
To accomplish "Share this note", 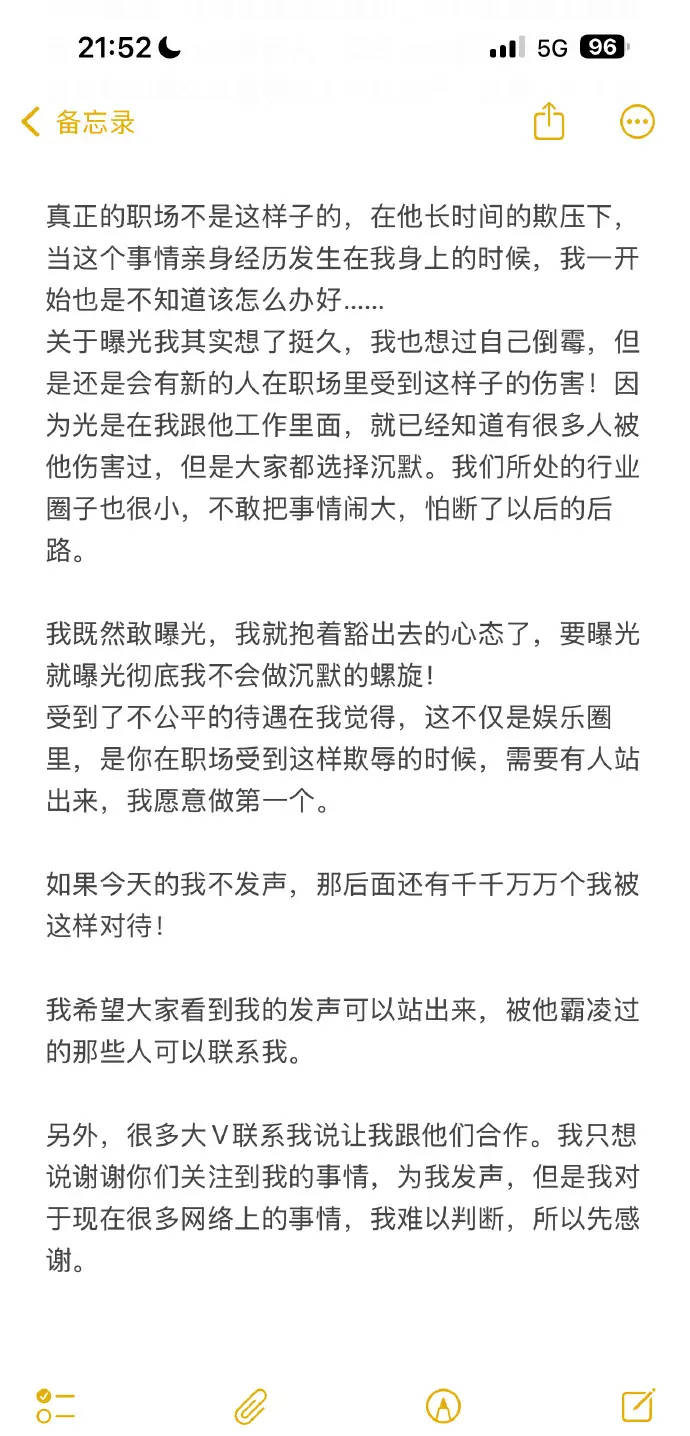I will click(549, 123).
